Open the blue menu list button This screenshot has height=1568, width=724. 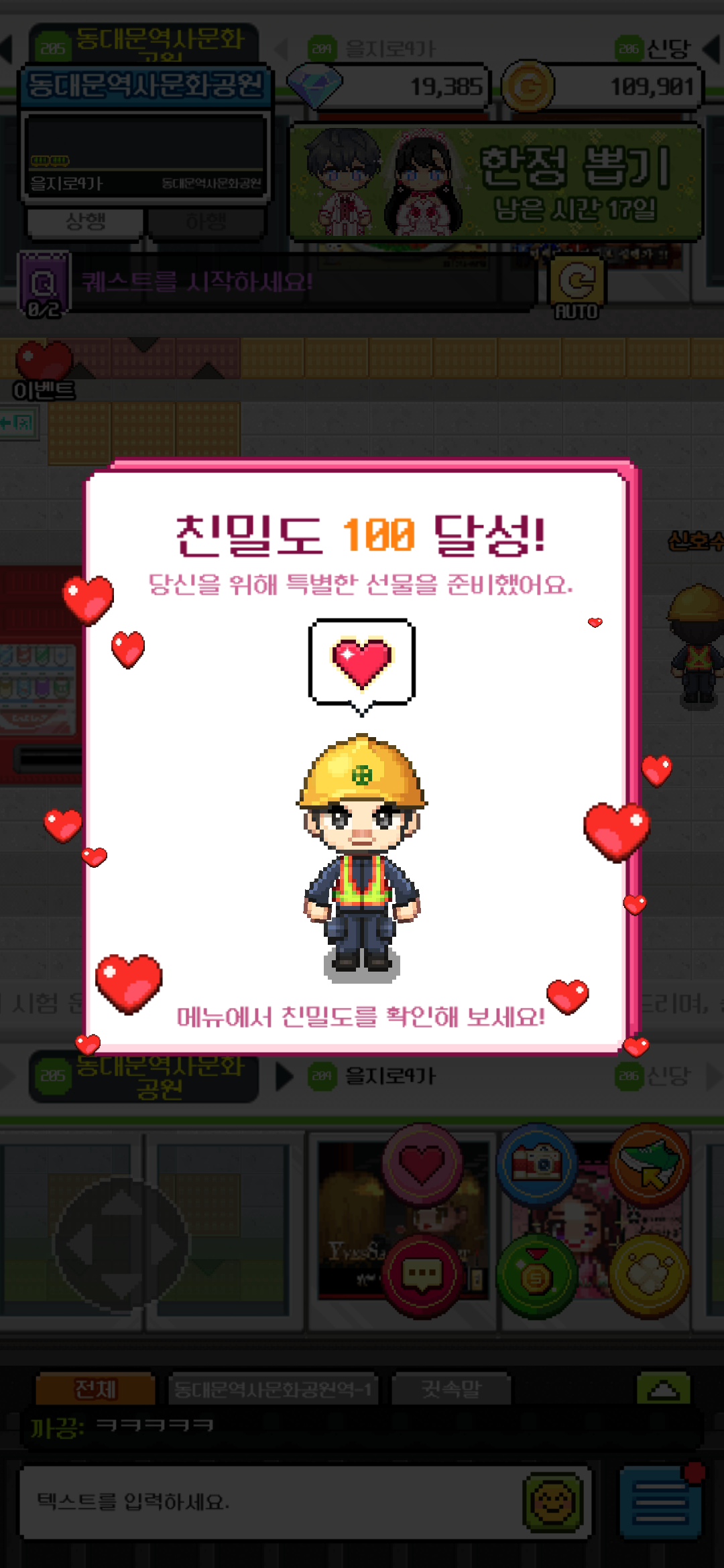(x=660, y=1502)
